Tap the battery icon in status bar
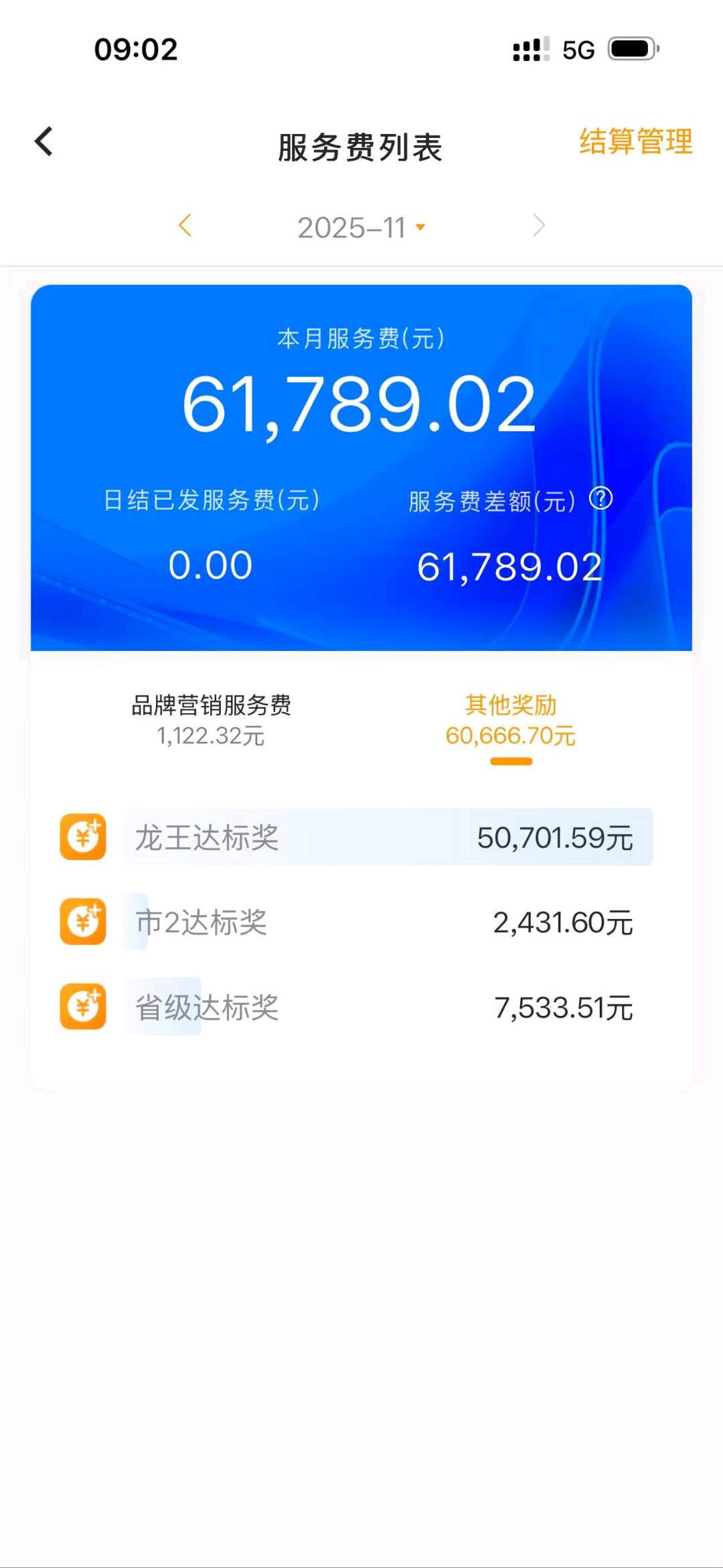 tap(632, 48)
